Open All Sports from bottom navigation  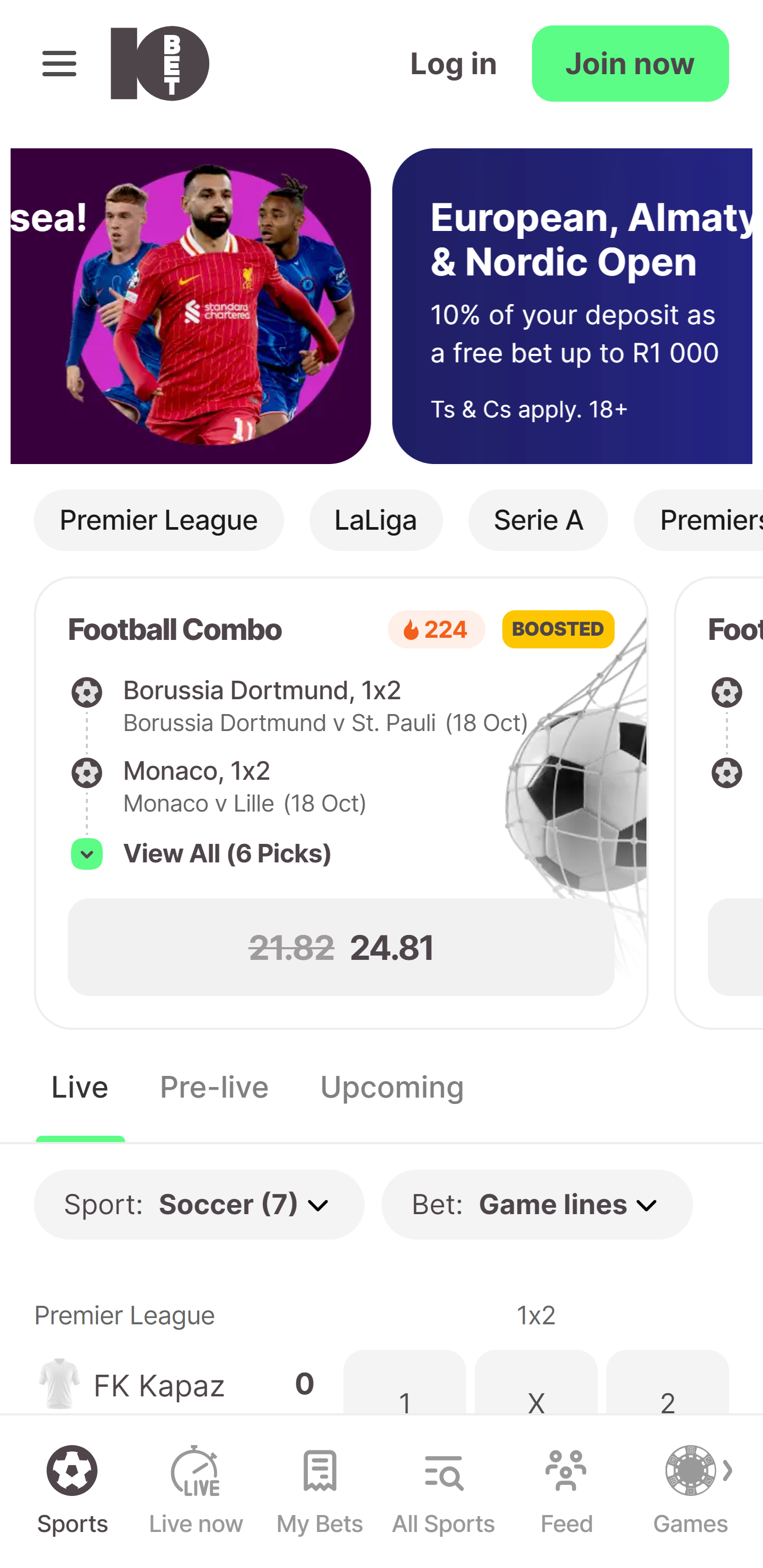click(443, 1490)
